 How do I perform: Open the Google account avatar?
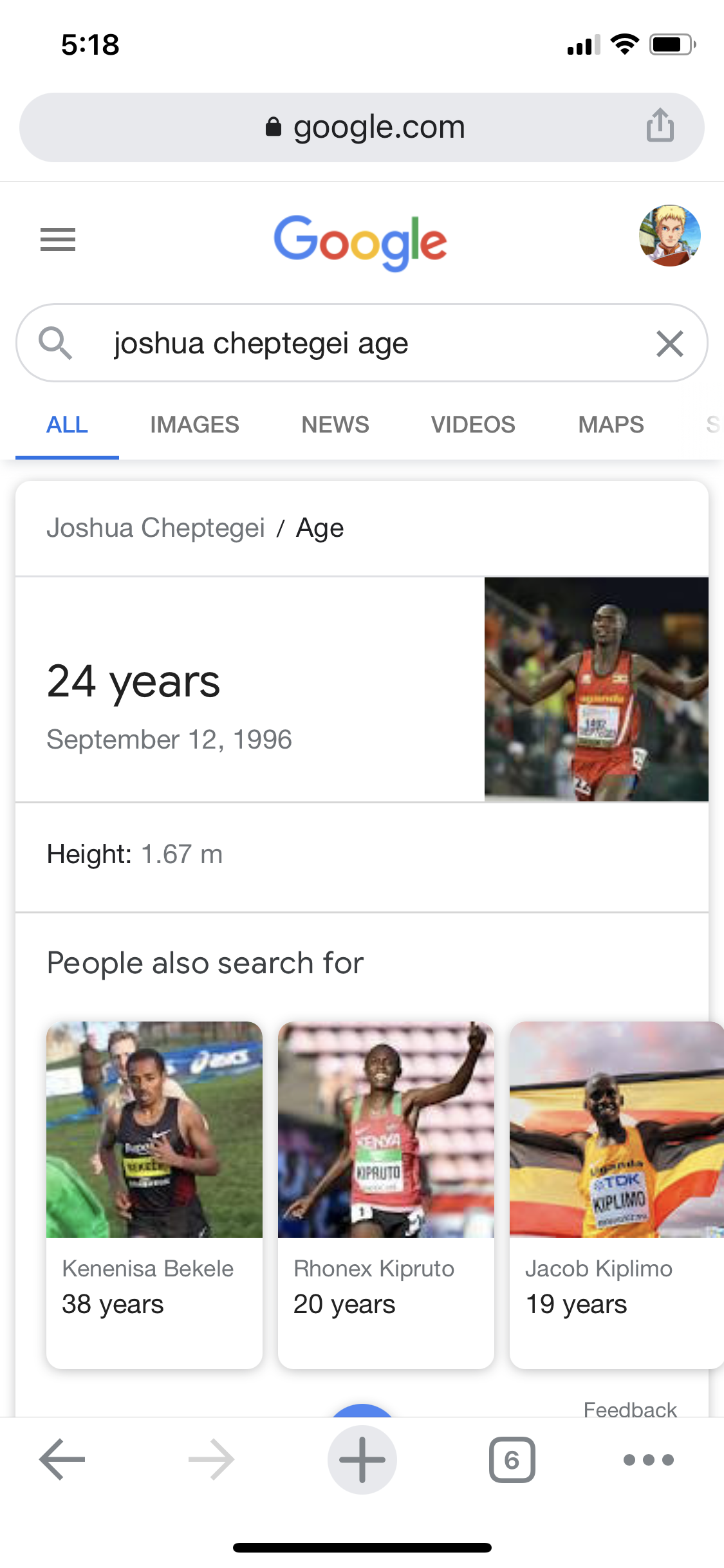point(669,236)
